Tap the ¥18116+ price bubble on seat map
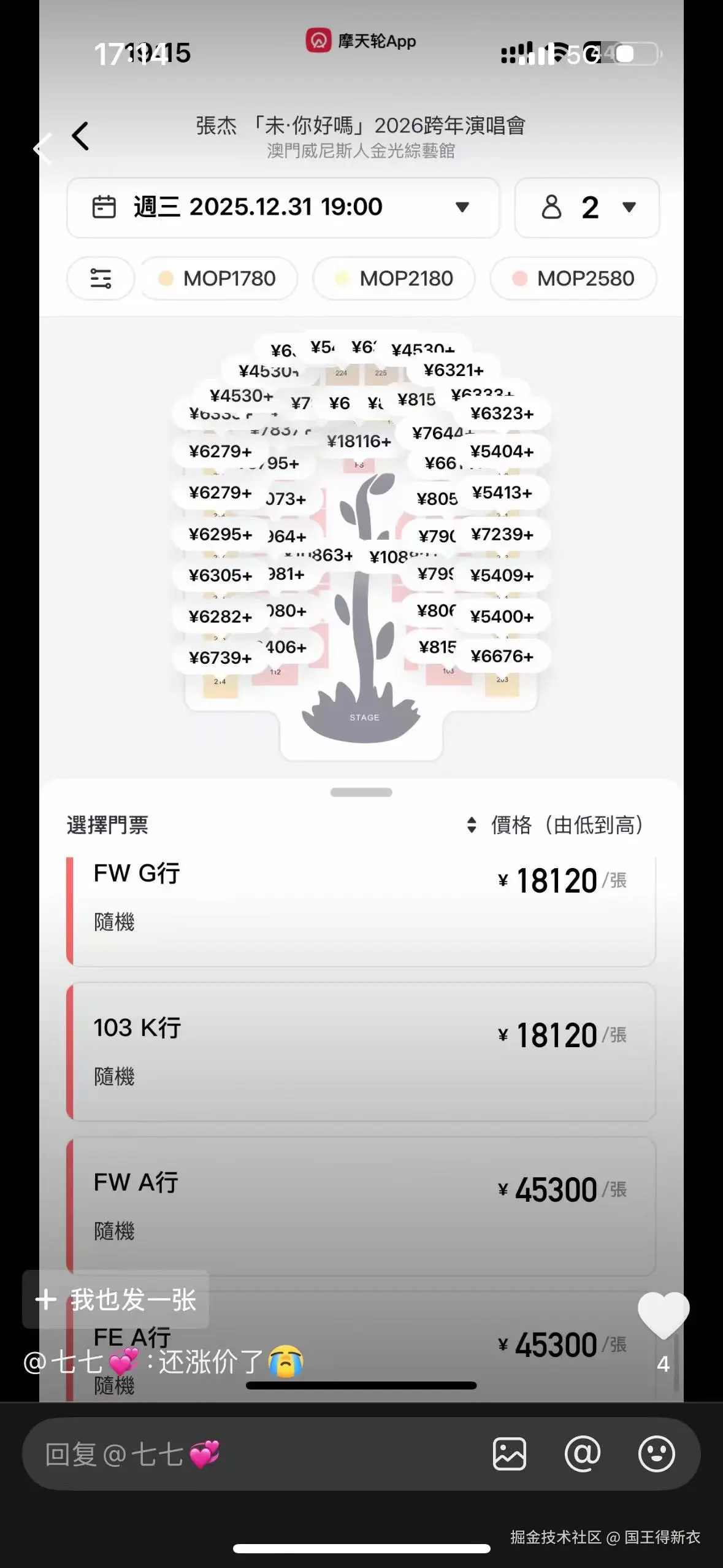723x1568 pixels. (x=358, y=441)
